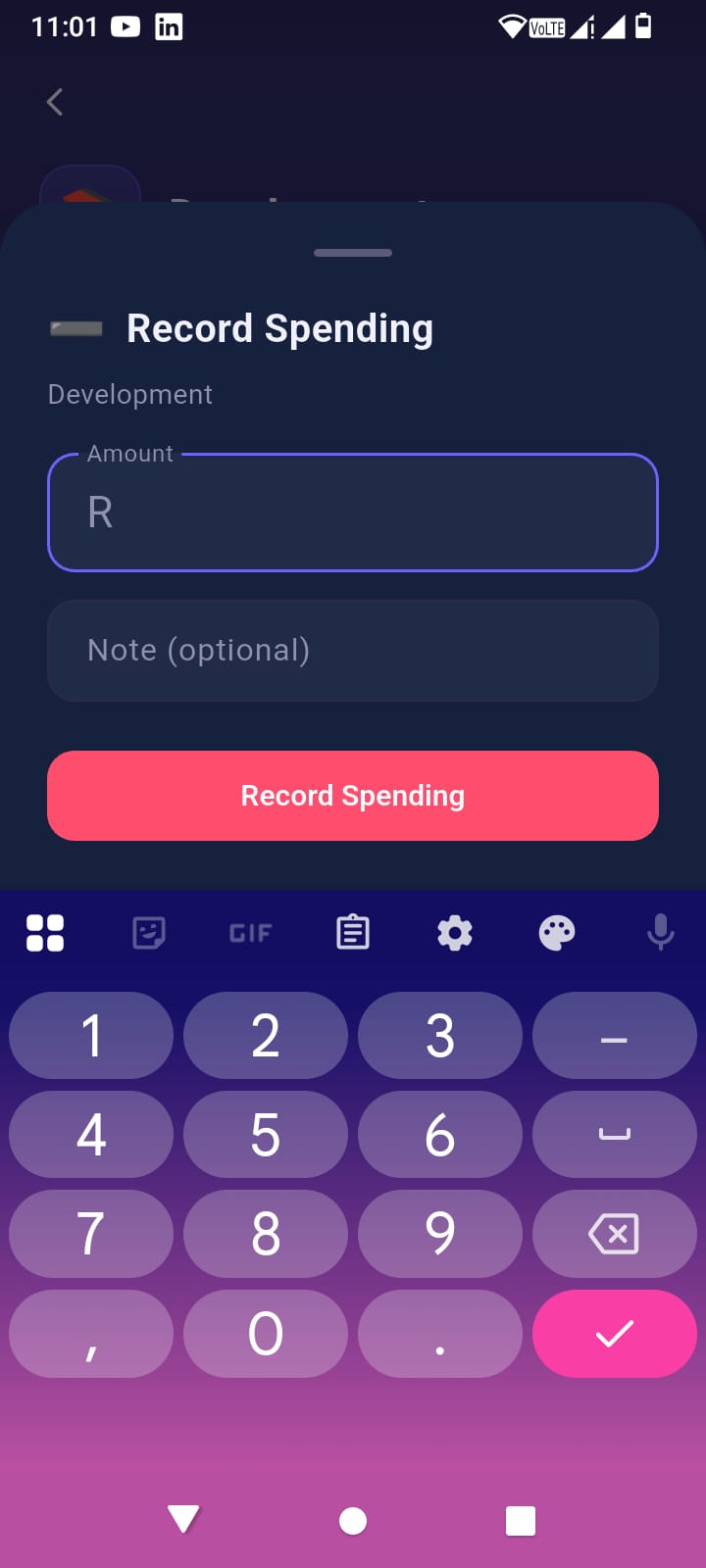Go back using the top-left chevron

point(54,101)
